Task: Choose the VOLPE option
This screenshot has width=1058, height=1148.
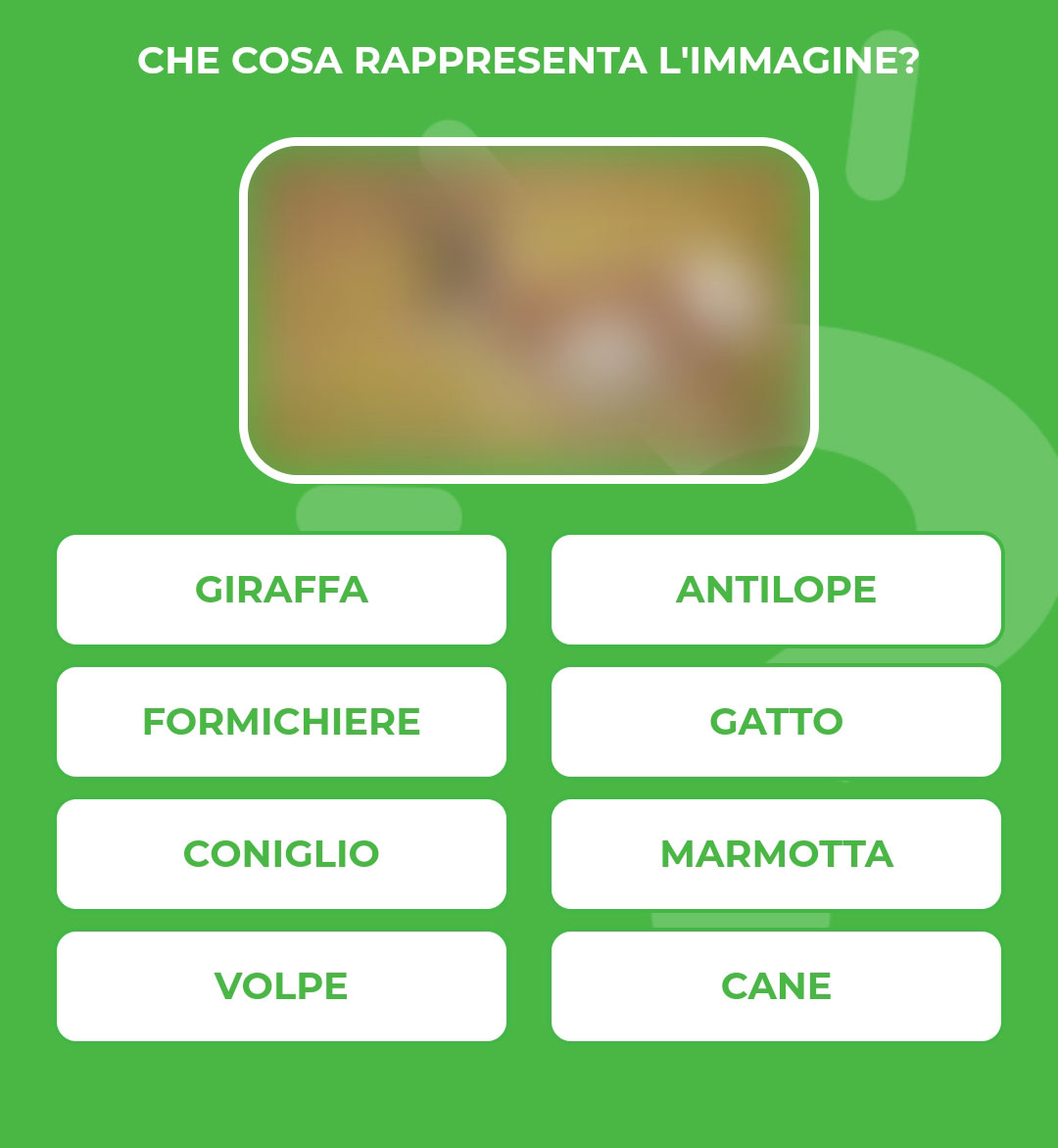Action: click(281, 986)
